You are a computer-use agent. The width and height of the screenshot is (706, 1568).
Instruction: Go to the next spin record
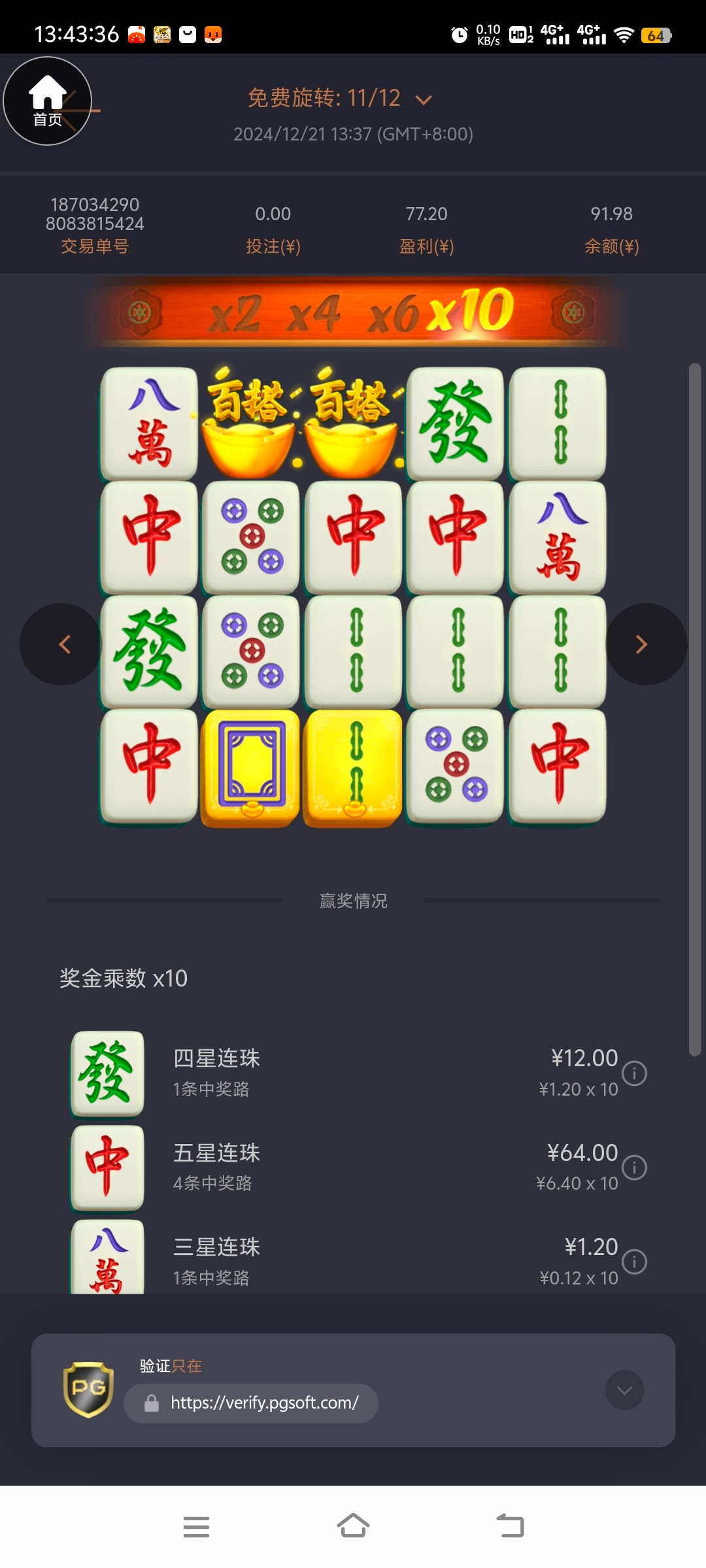click(645, 644)
